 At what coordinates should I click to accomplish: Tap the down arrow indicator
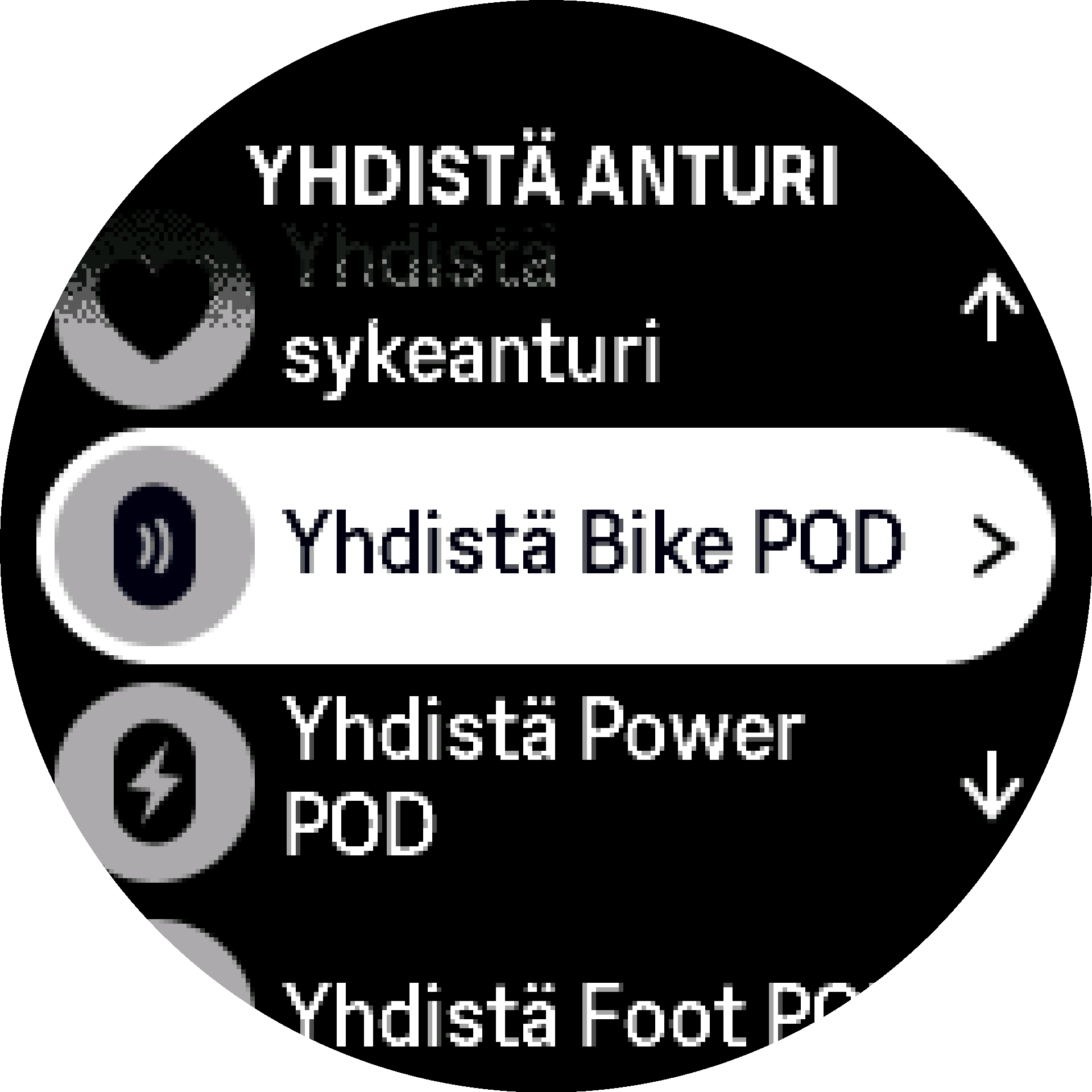click(991, 785)
